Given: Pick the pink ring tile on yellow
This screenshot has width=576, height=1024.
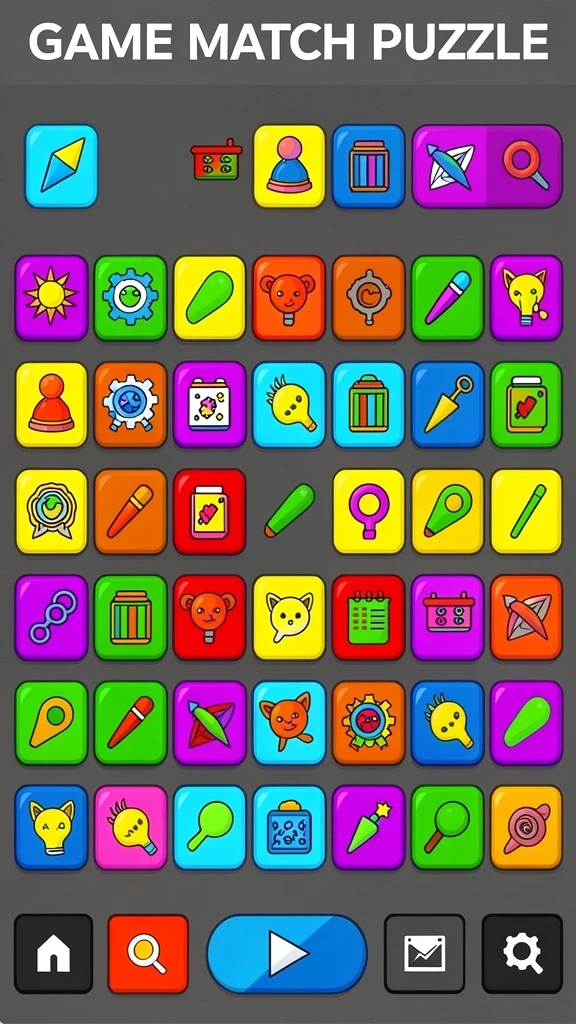Looking at the screenshot, I should (368, 511).
